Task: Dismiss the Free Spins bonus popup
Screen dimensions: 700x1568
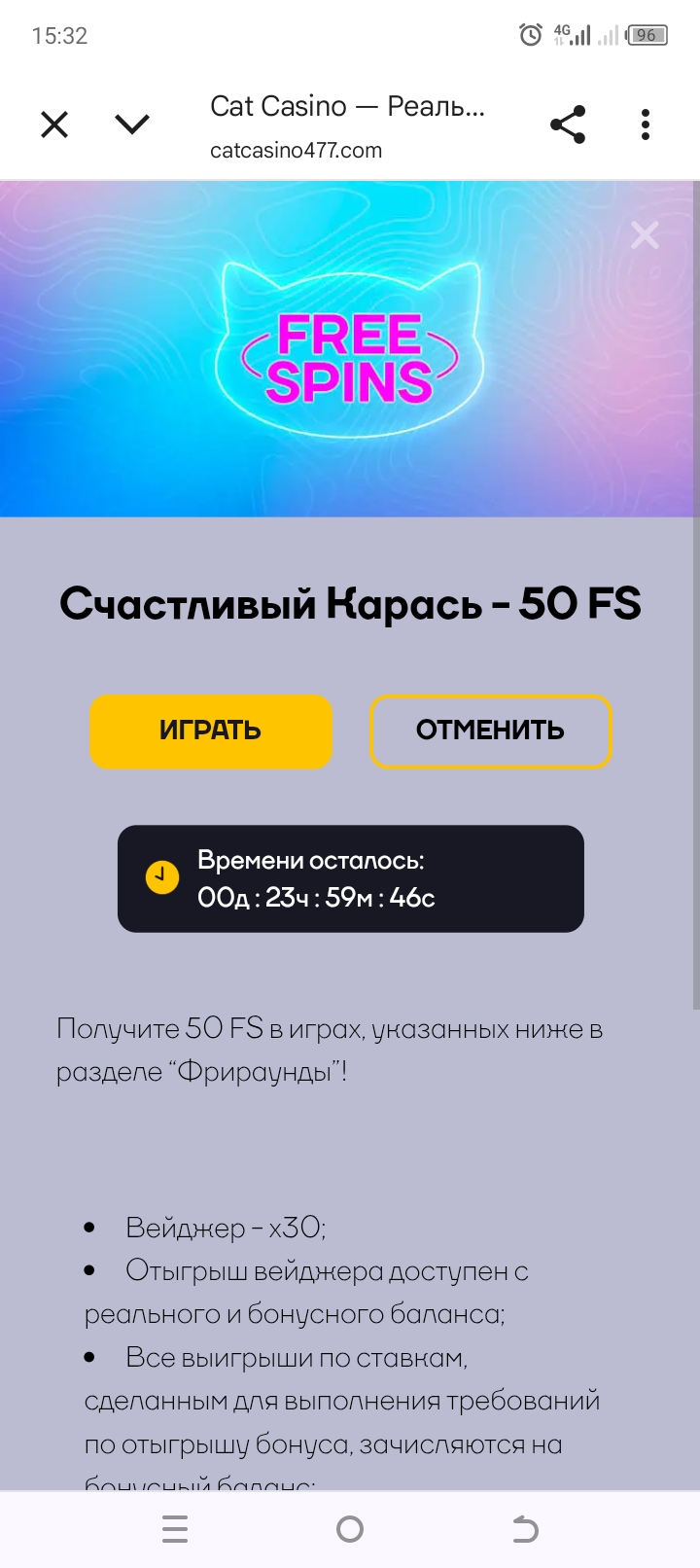Action: coord(645,234)
